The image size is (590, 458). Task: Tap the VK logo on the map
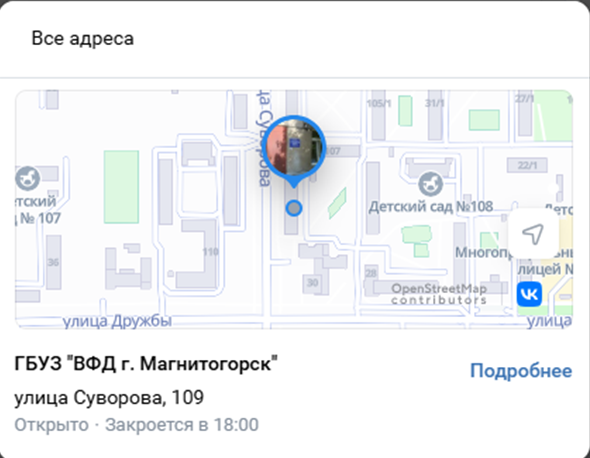[x=529, y=294]
